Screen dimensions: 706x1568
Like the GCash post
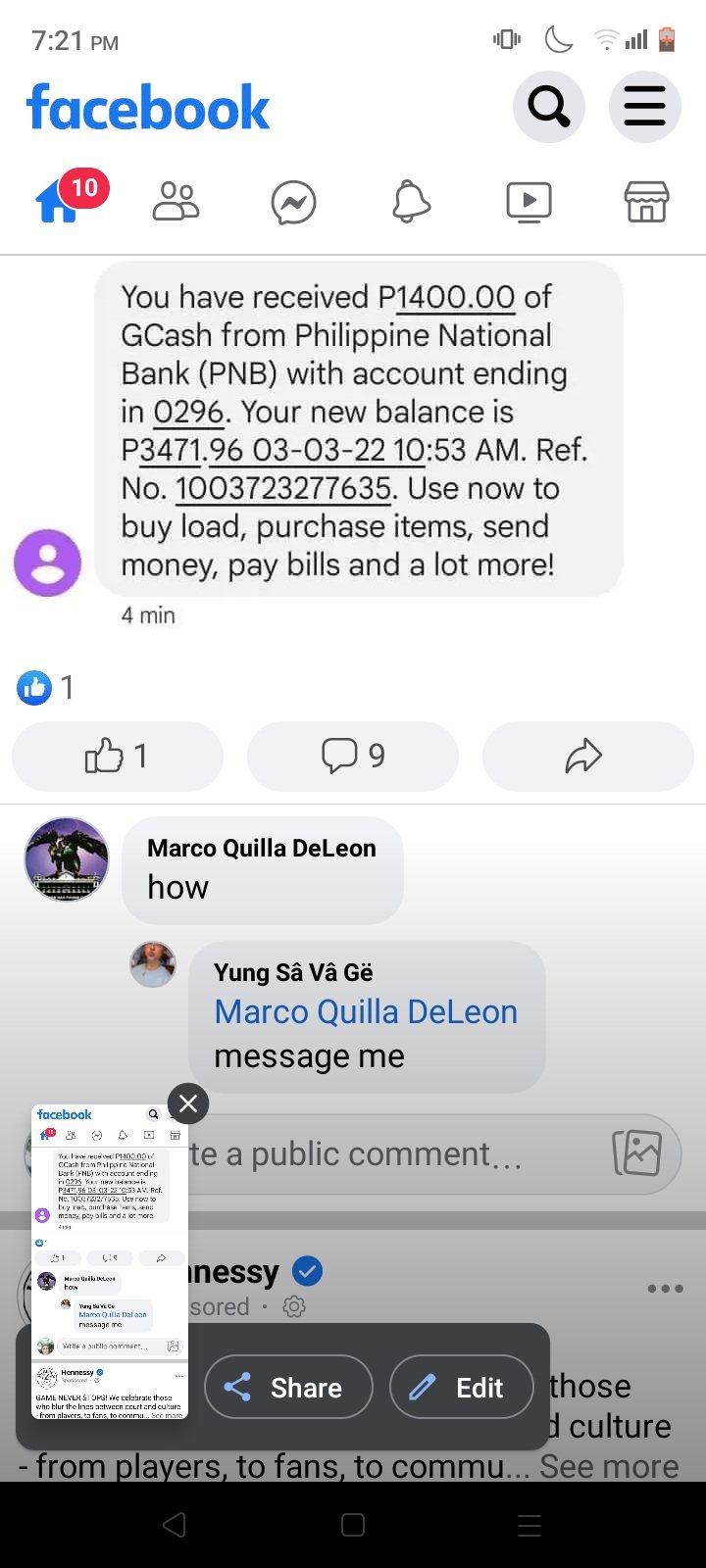[x=117, y=756]
